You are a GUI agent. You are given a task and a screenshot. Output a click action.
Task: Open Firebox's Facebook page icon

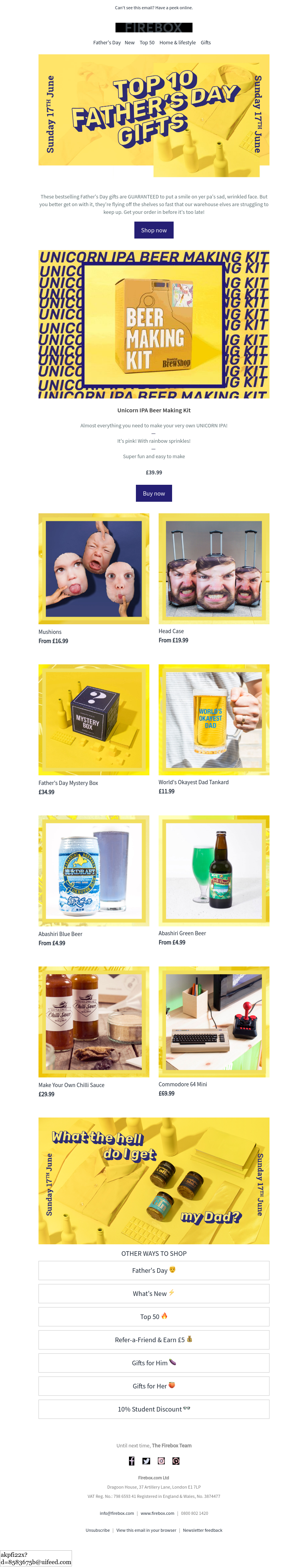click(x=132, y=1461)
